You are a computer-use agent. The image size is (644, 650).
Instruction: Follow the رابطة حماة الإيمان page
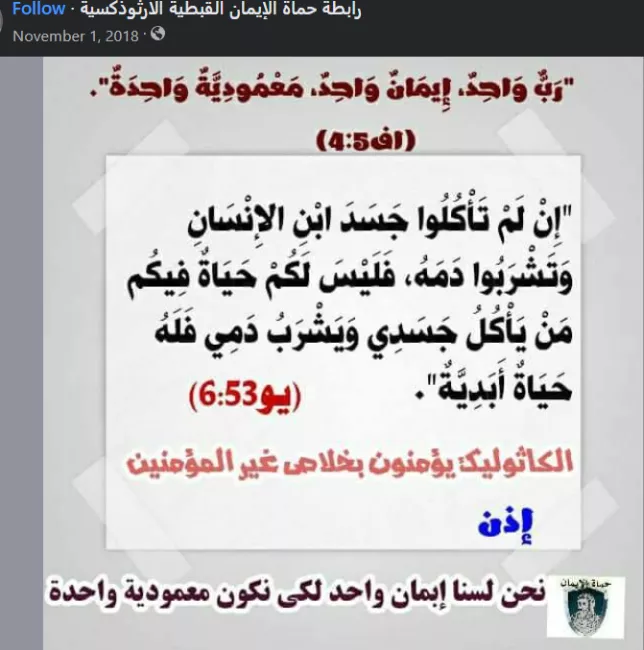click(x=39, y=9)
